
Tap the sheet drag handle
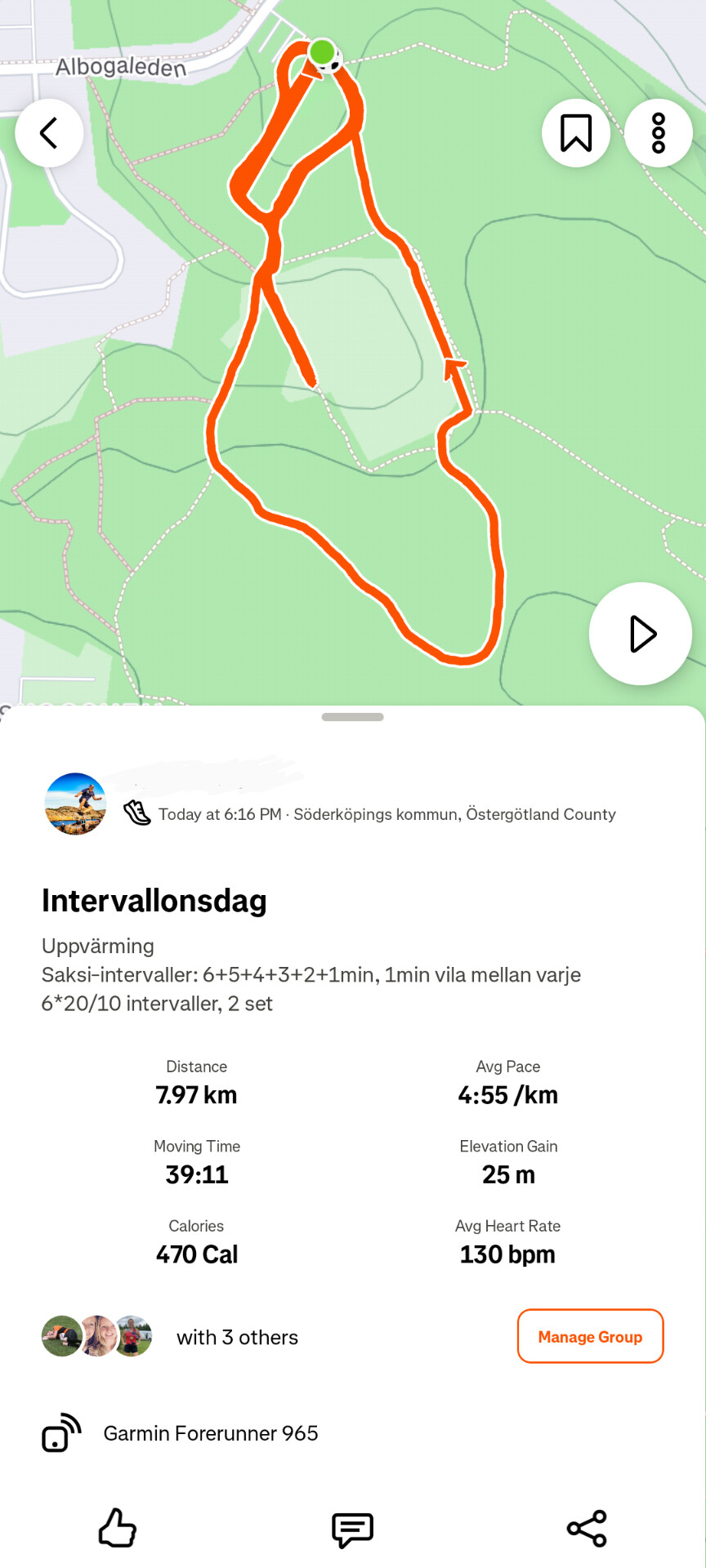pyautogui.click(x=352, y=717)
